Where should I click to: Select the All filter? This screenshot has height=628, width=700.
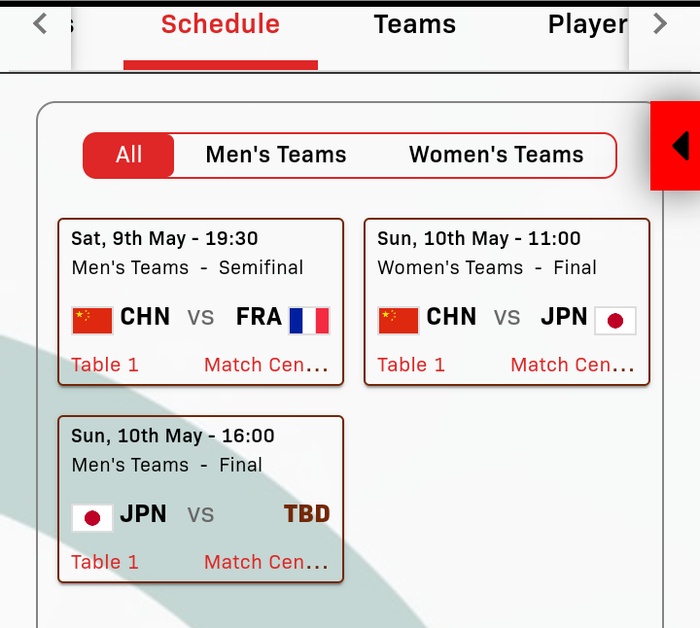pos(129,155)
